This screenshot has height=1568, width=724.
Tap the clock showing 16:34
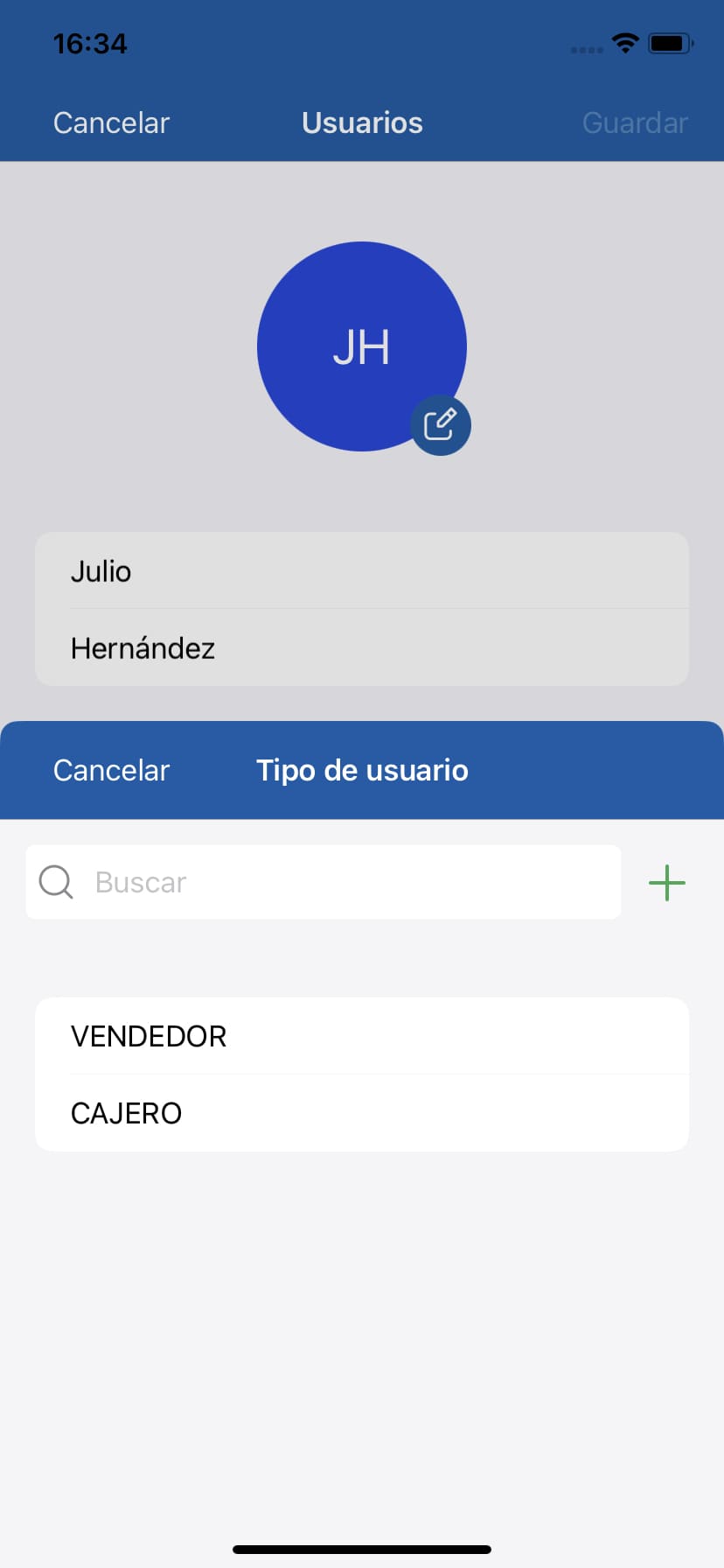pyautogui.click(x=90, y=43)
